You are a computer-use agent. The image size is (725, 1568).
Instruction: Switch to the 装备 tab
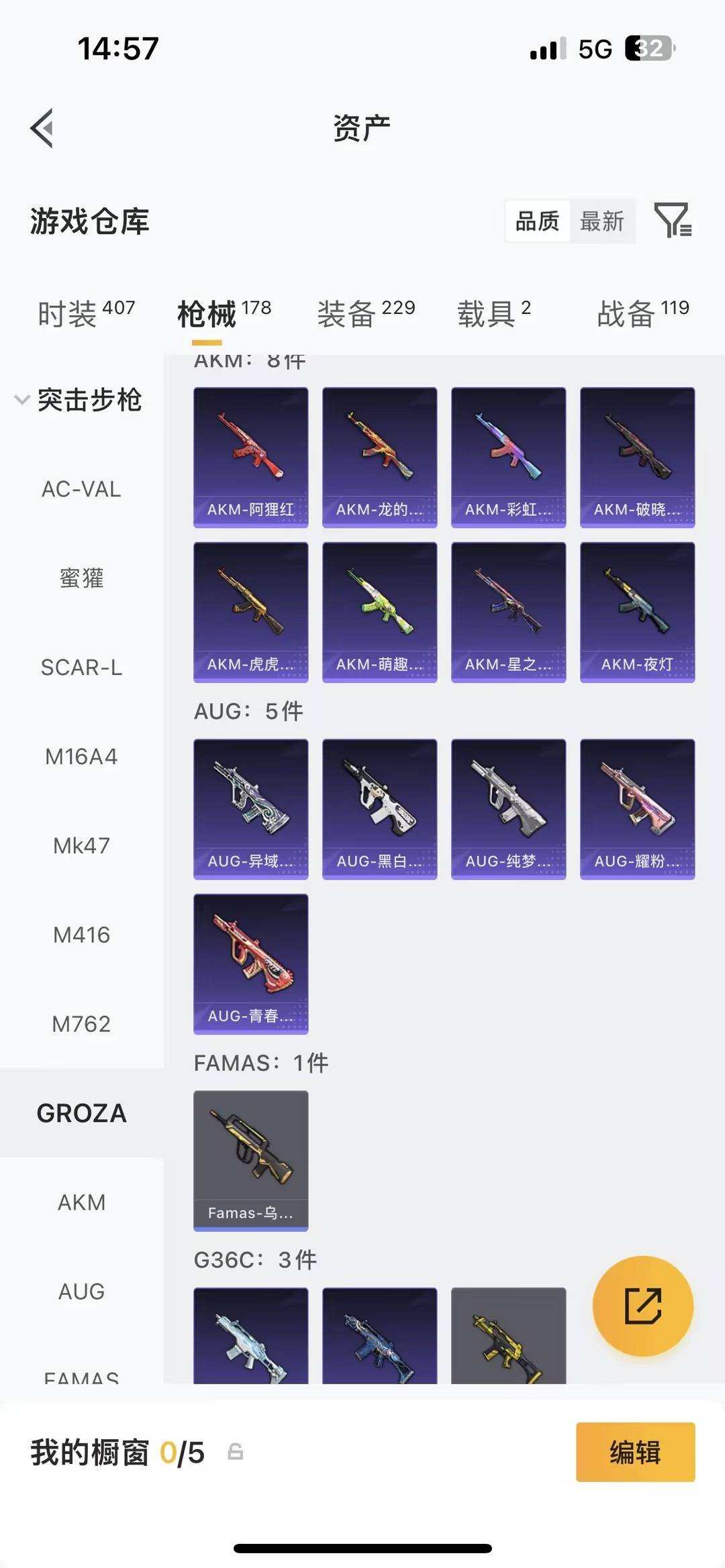[x=366, y=313]
